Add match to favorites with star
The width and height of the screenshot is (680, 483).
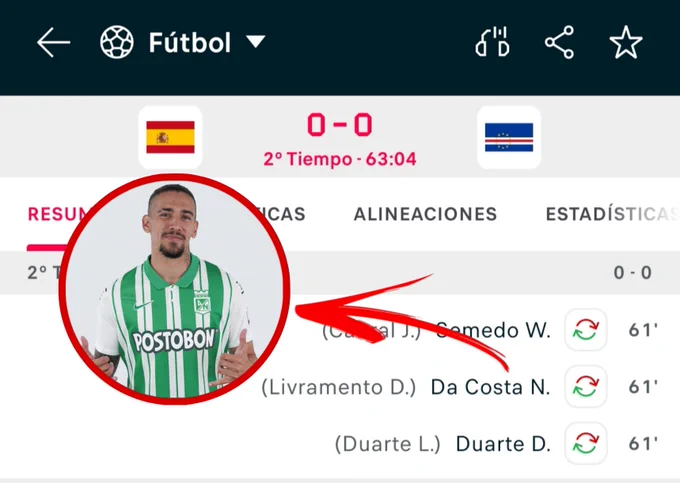click(x=626, y=42)
